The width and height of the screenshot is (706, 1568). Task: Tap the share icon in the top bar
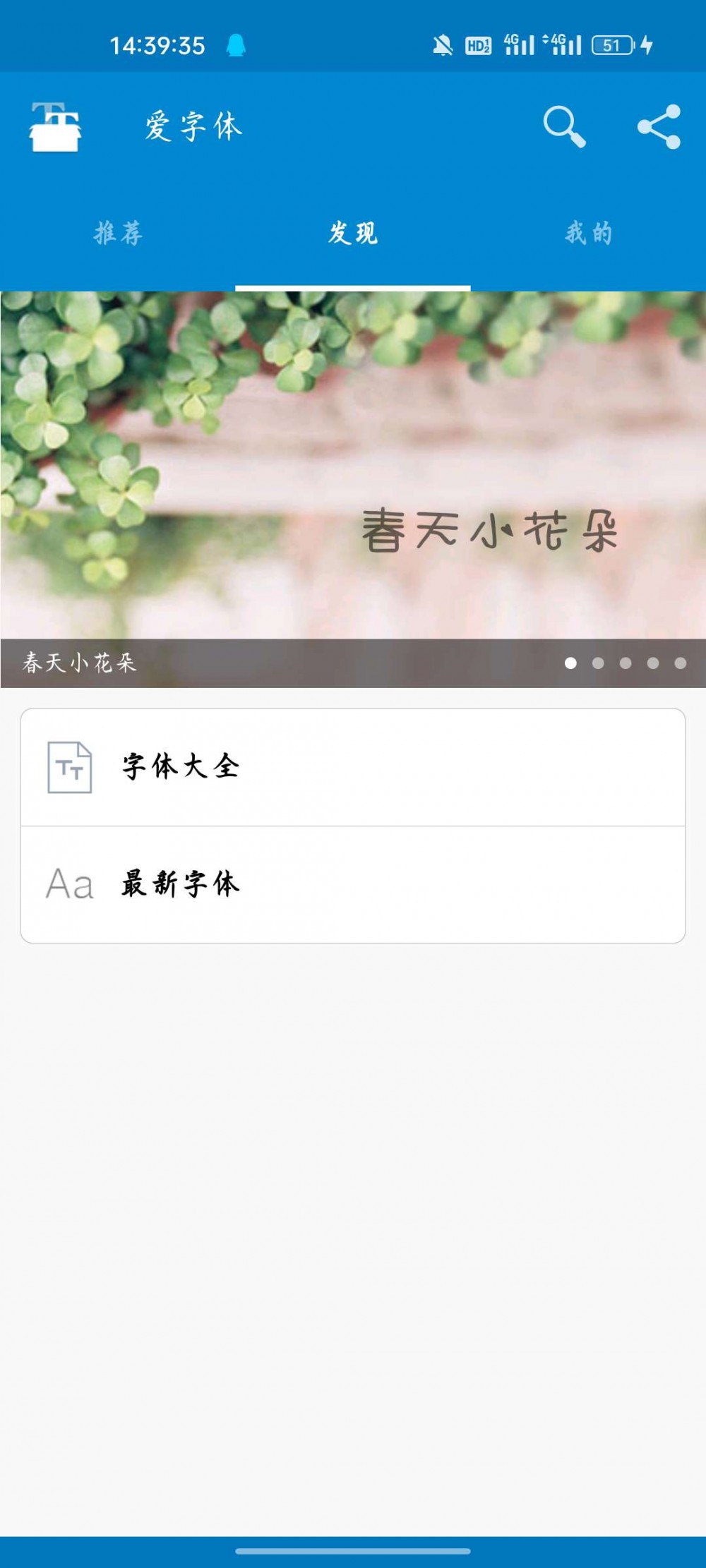[x=657, y=127]
